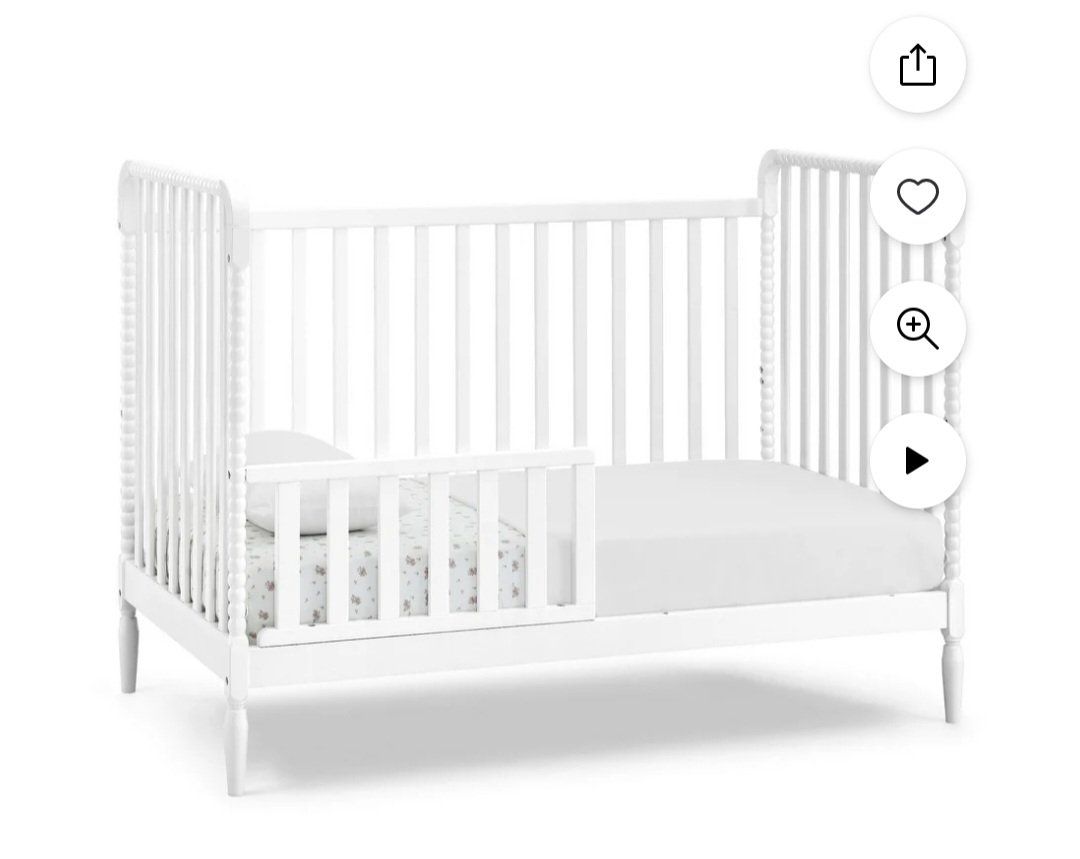Play the product video
Viewport: 1080px width, 859px height.
(917, 460)
